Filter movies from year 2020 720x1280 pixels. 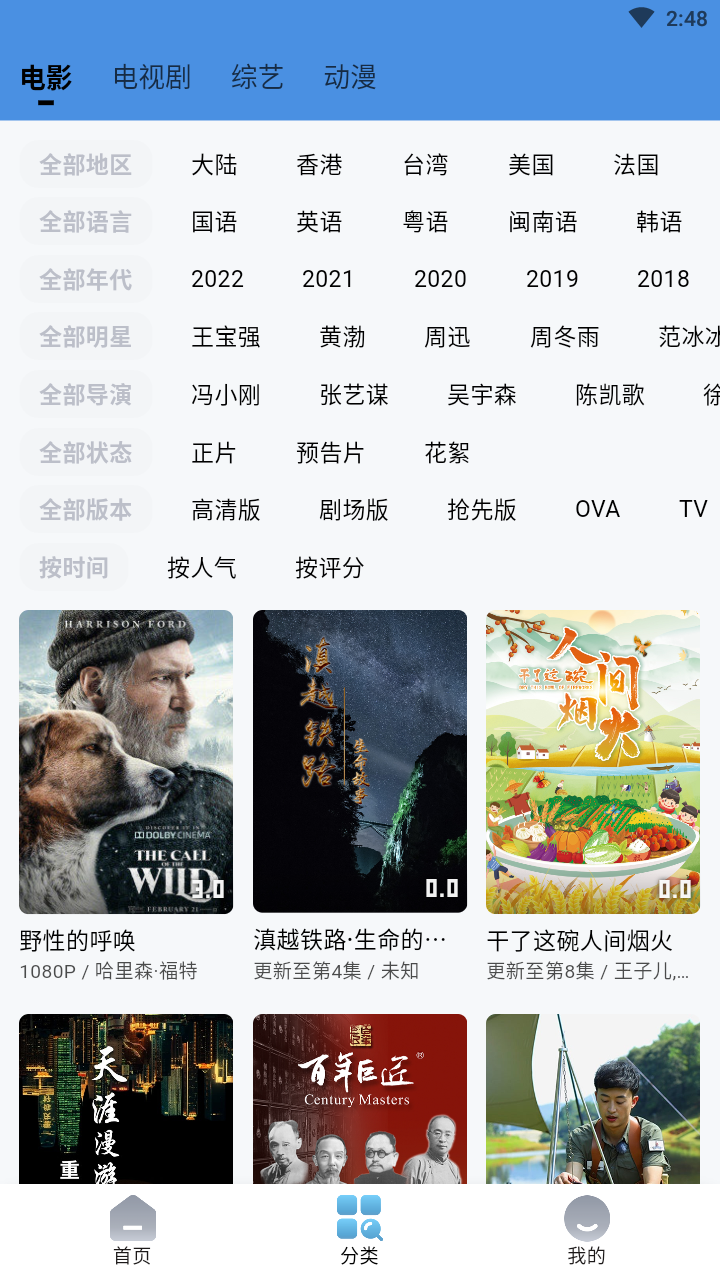[x=440, y=279]
